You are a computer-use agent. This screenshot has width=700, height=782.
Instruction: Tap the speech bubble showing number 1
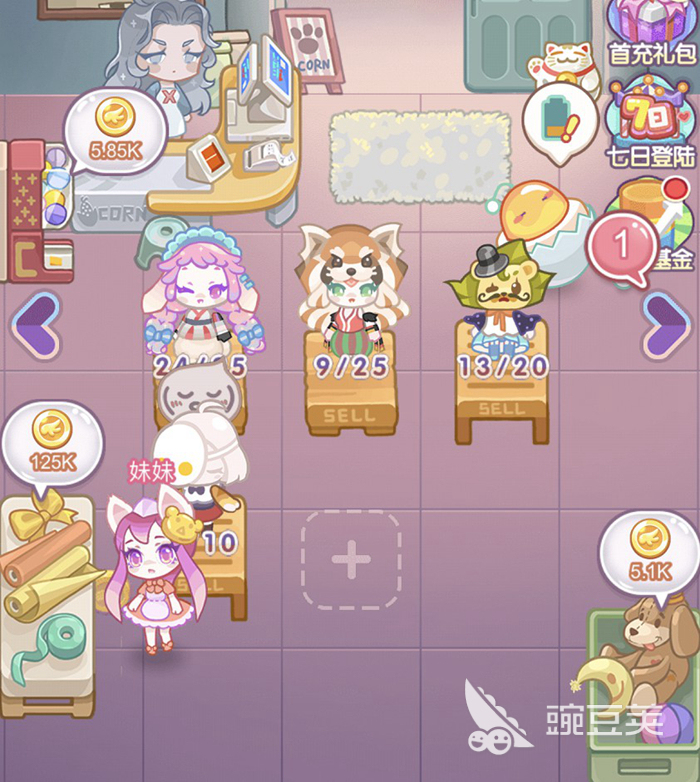622,246
